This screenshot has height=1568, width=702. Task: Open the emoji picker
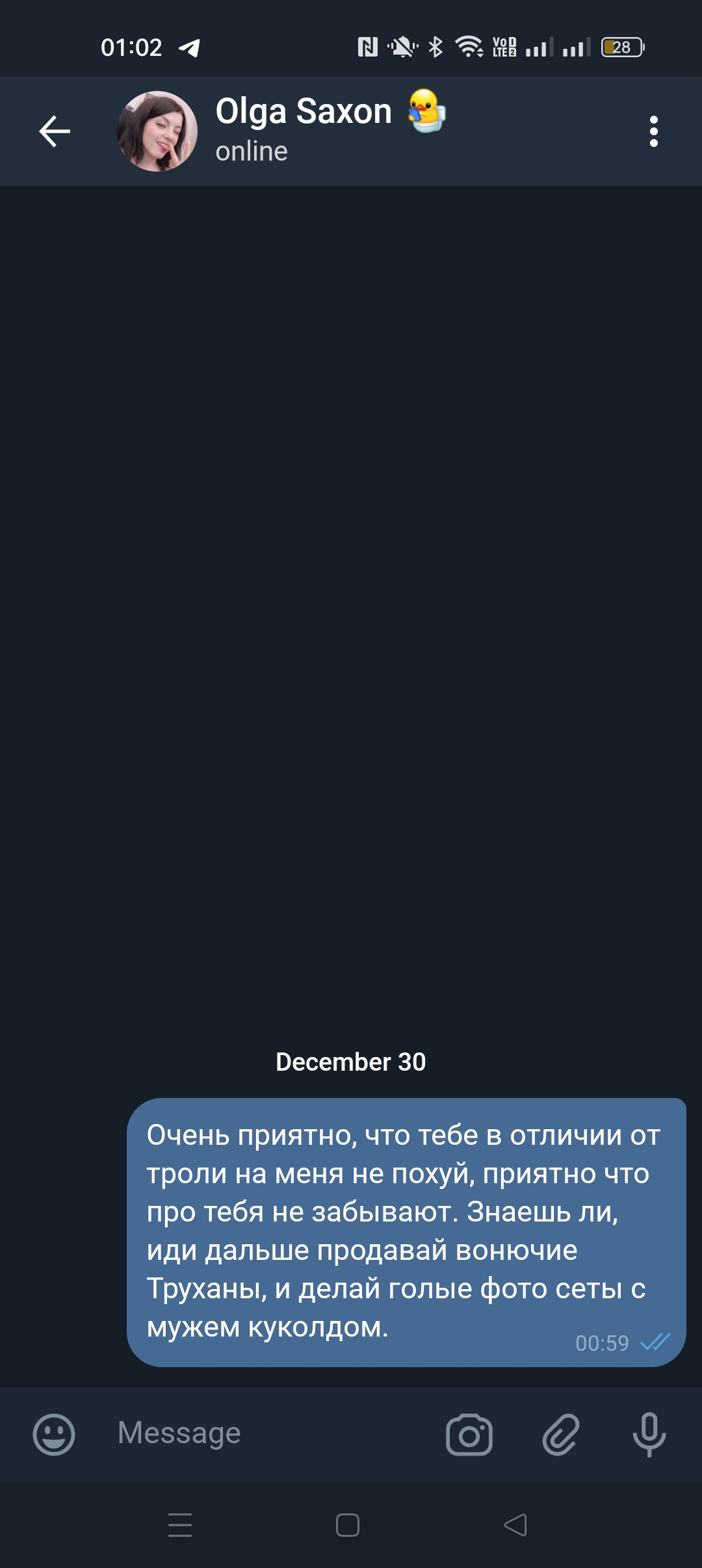(54, 1434)
